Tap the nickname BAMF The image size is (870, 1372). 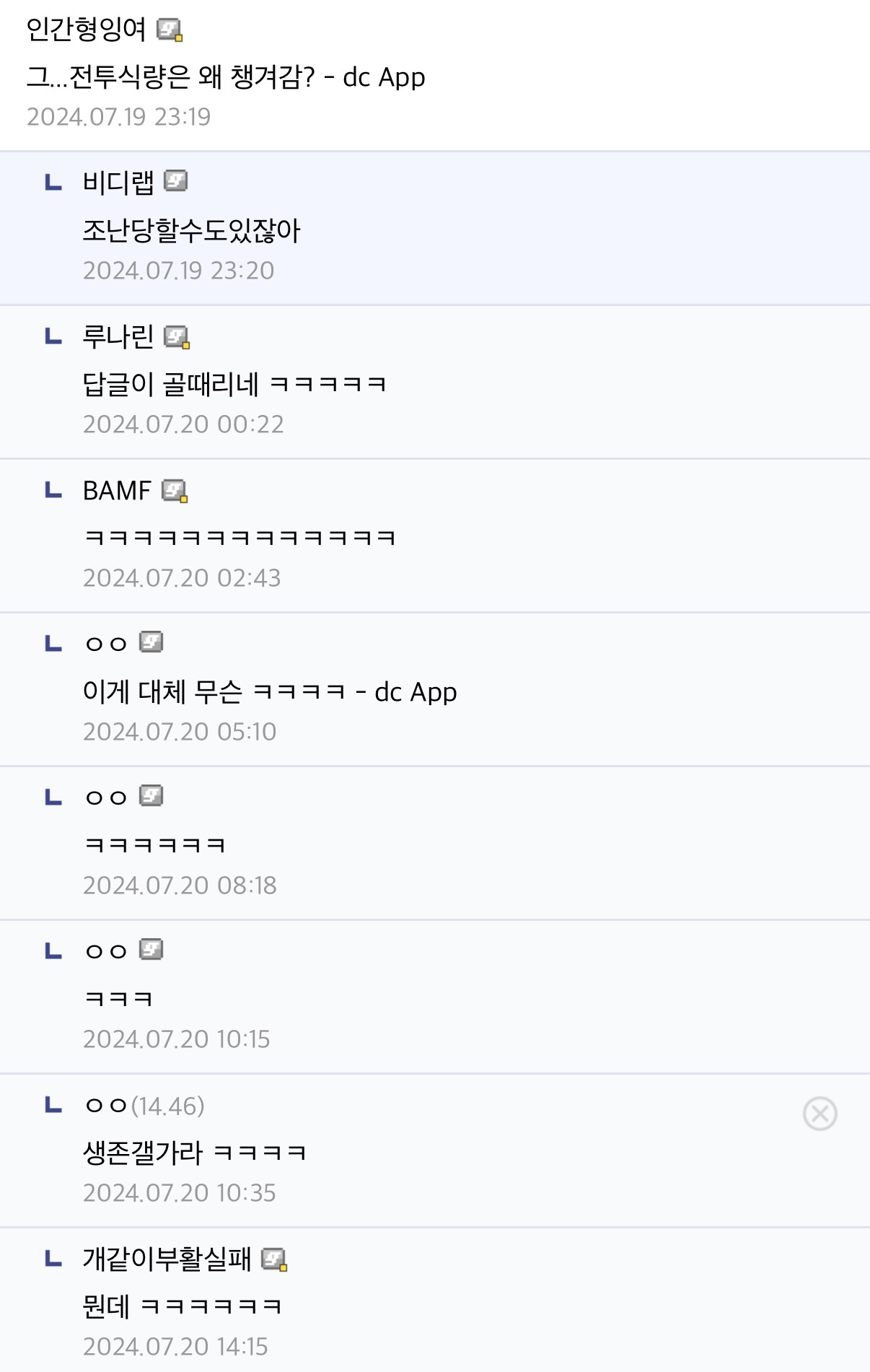[x=117, y=491]
